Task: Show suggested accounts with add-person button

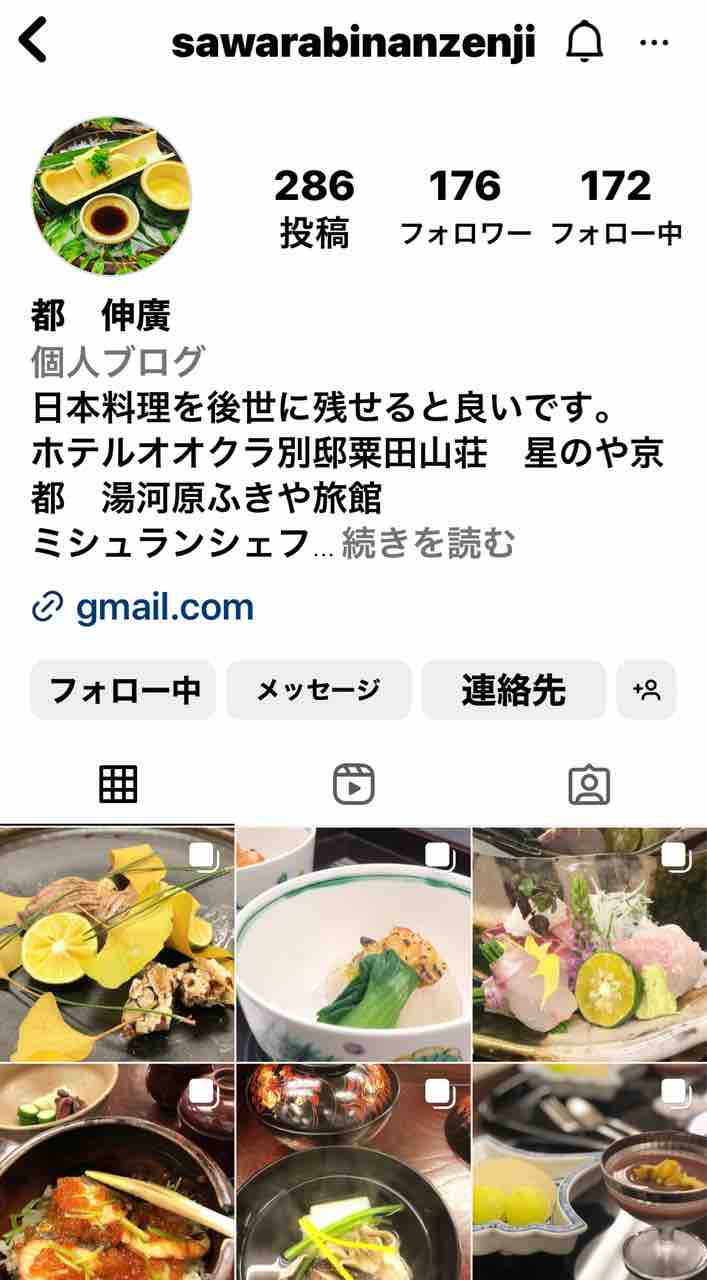Action: click(646, 690)
